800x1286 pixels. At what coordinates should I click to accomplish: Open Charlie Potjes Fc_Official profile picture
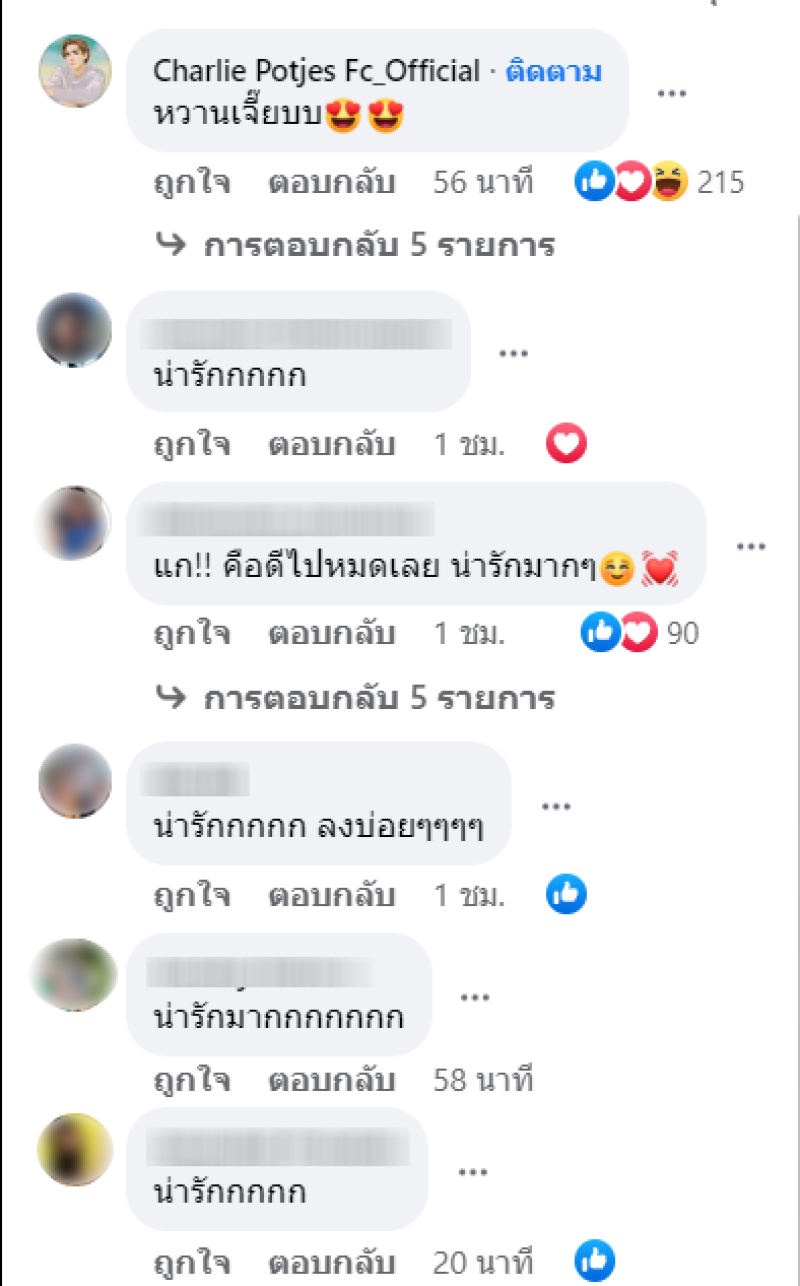(x=75, y=72)
